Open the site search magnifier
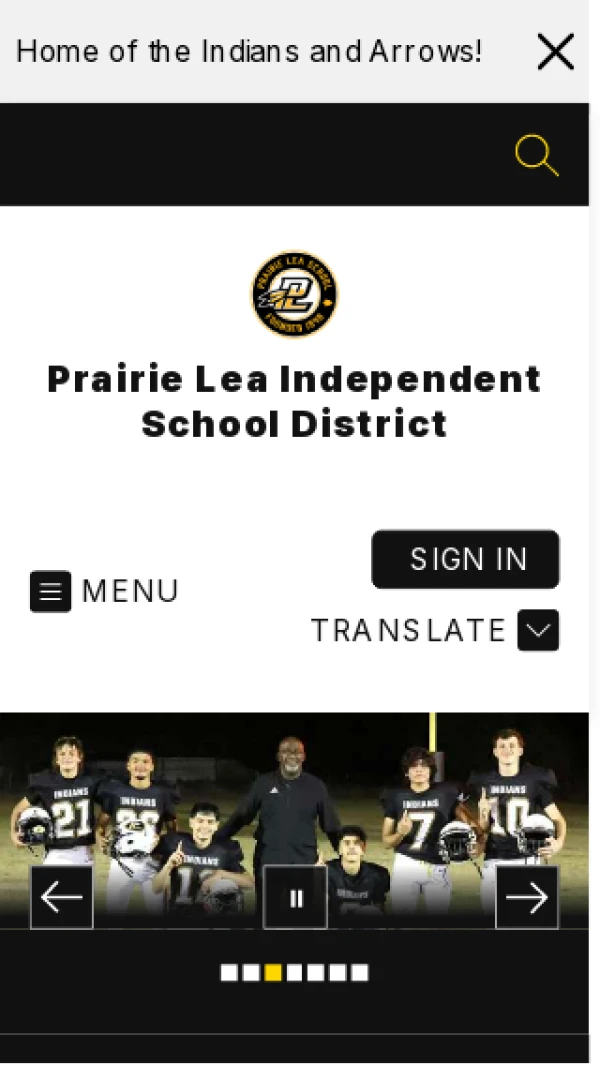This screenshot has height=1065, width=600. (x=536, y=156)
